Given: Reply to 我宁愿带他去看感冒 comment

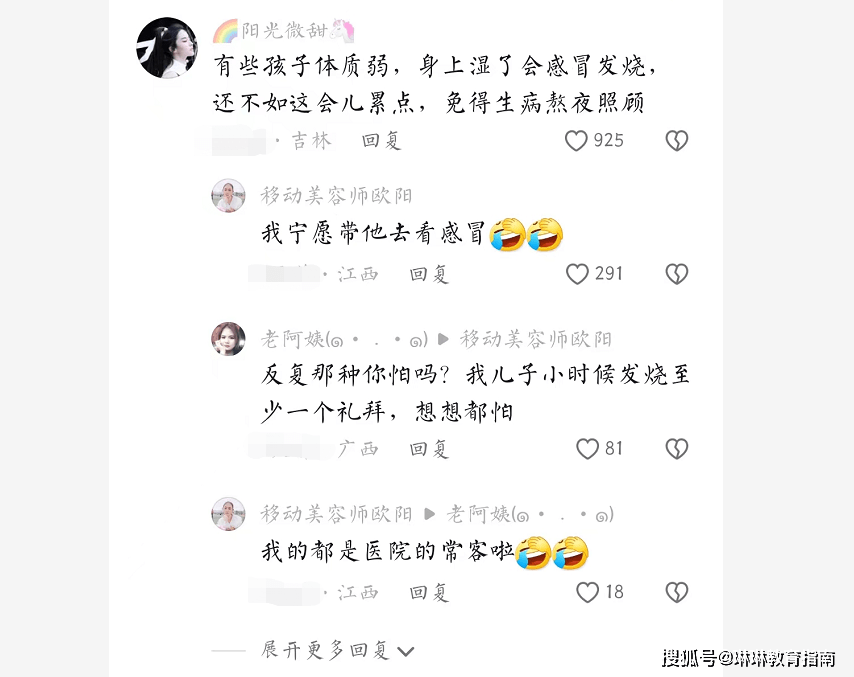Looking at the screenshot, I should [429, 274].
